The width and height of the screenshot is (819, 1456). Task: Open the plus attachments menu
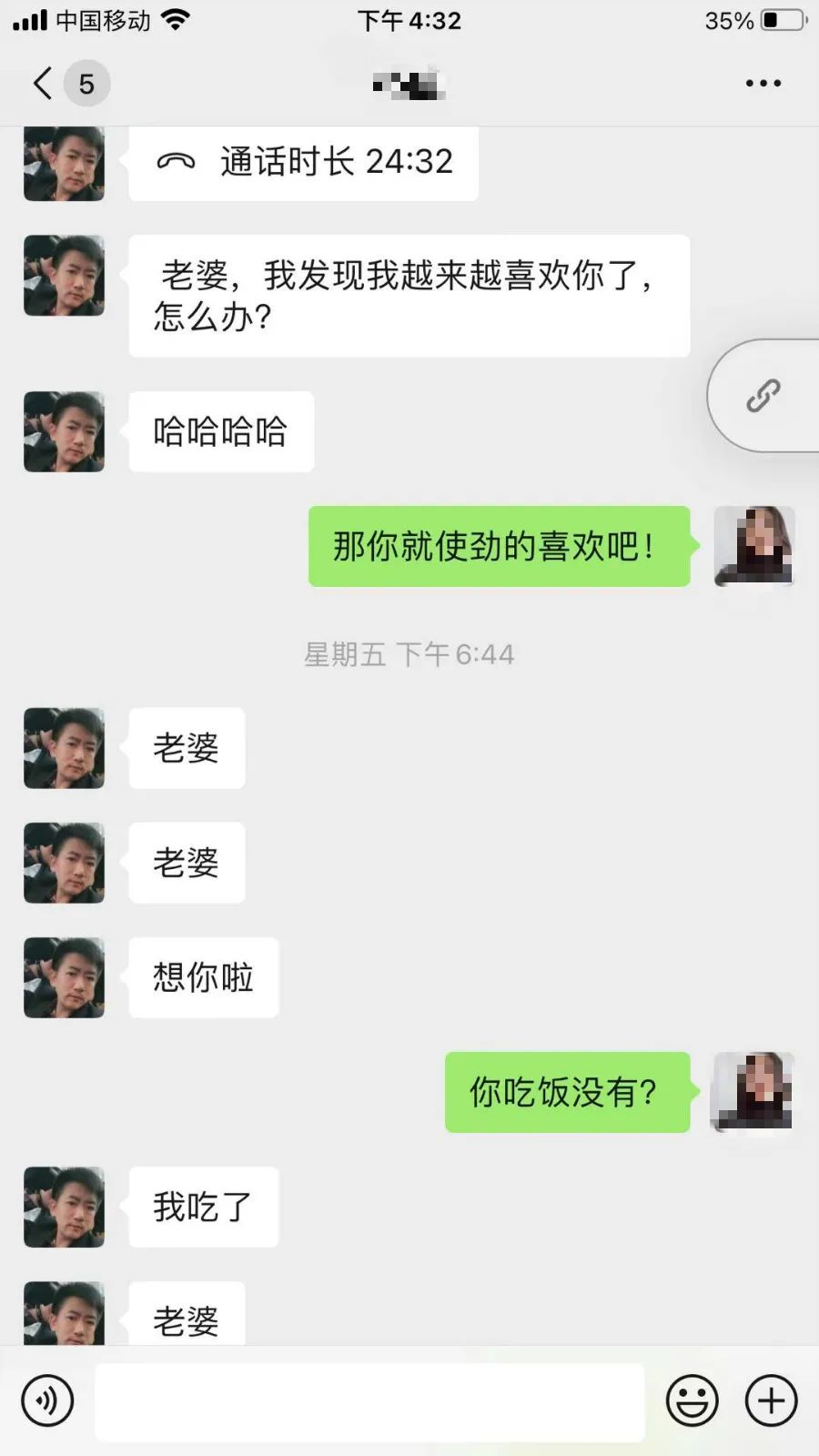(x=772, y=1400)
